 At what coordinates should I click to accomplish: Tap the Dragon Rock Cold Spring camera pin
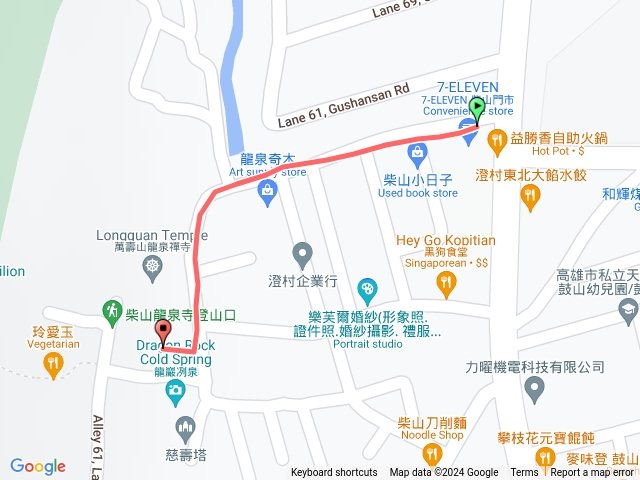tap(176, 395)
